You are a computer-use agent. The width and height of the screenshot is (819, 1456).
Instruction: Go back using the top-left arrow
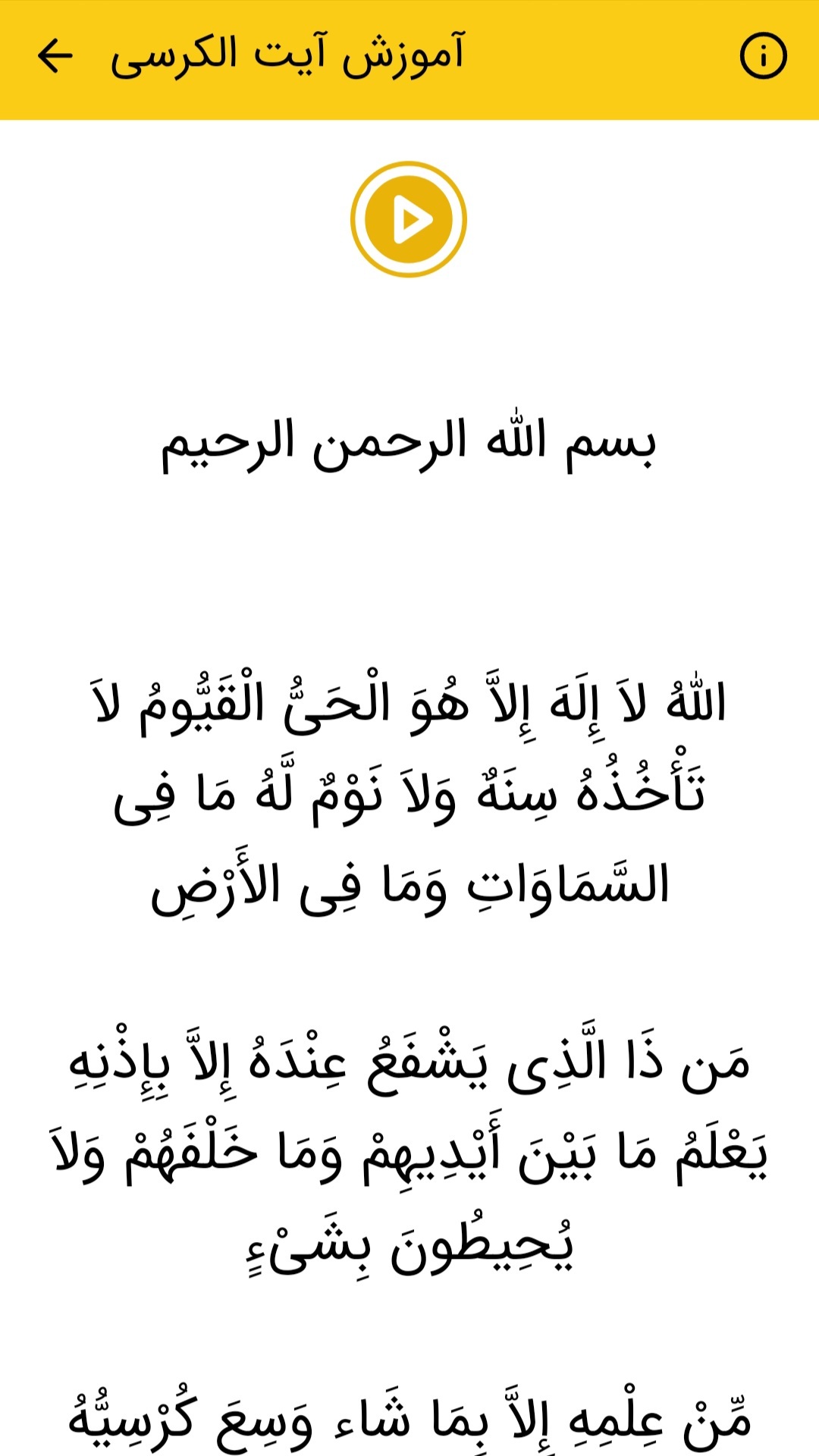click(55, 57)
